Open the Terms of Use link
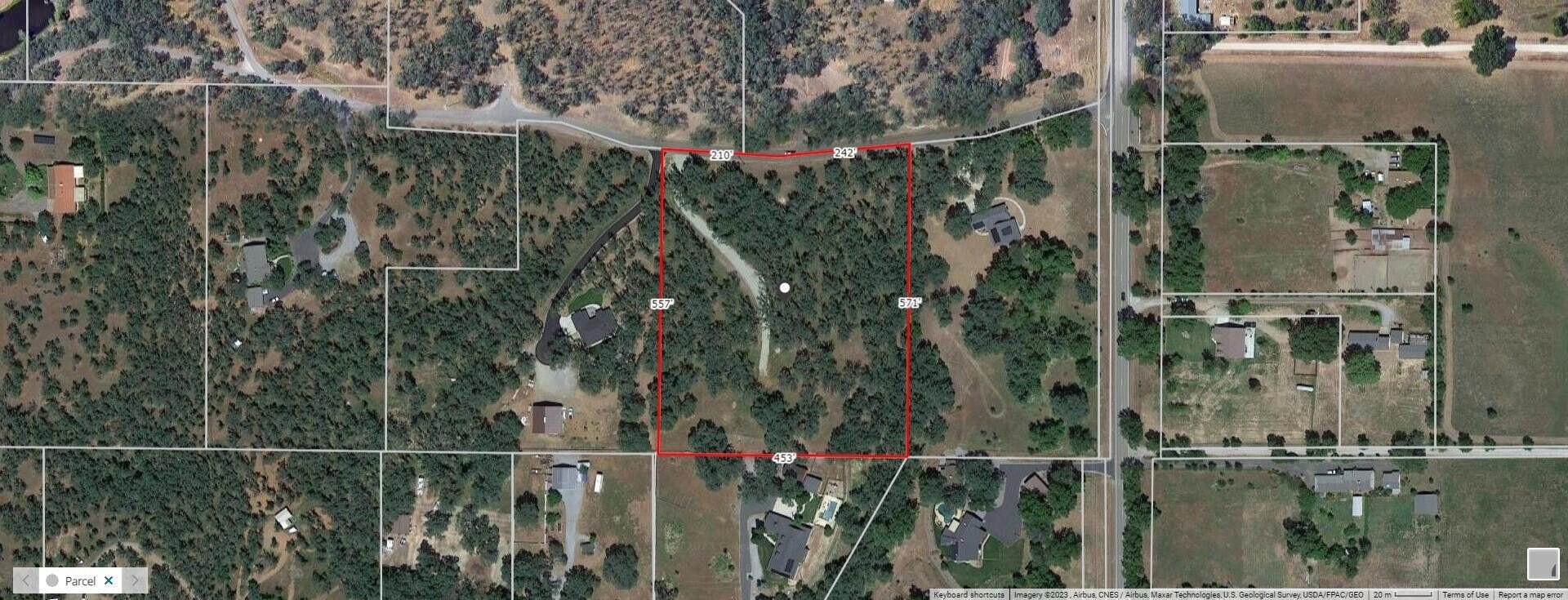Viewport: 1568px width, 600px height. 1465,595
